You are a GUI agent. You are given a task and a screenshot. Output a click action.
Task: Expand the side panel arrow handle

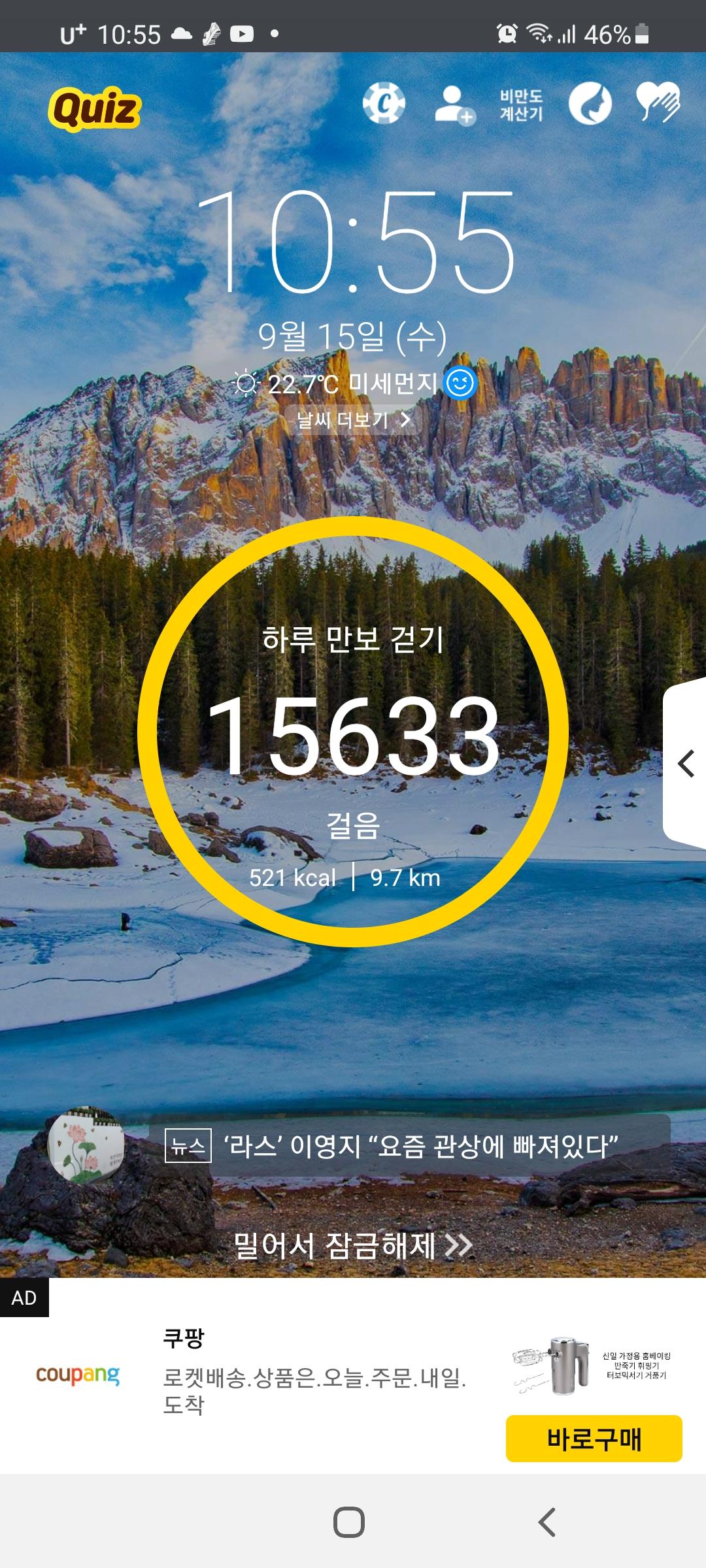(685, 763)
